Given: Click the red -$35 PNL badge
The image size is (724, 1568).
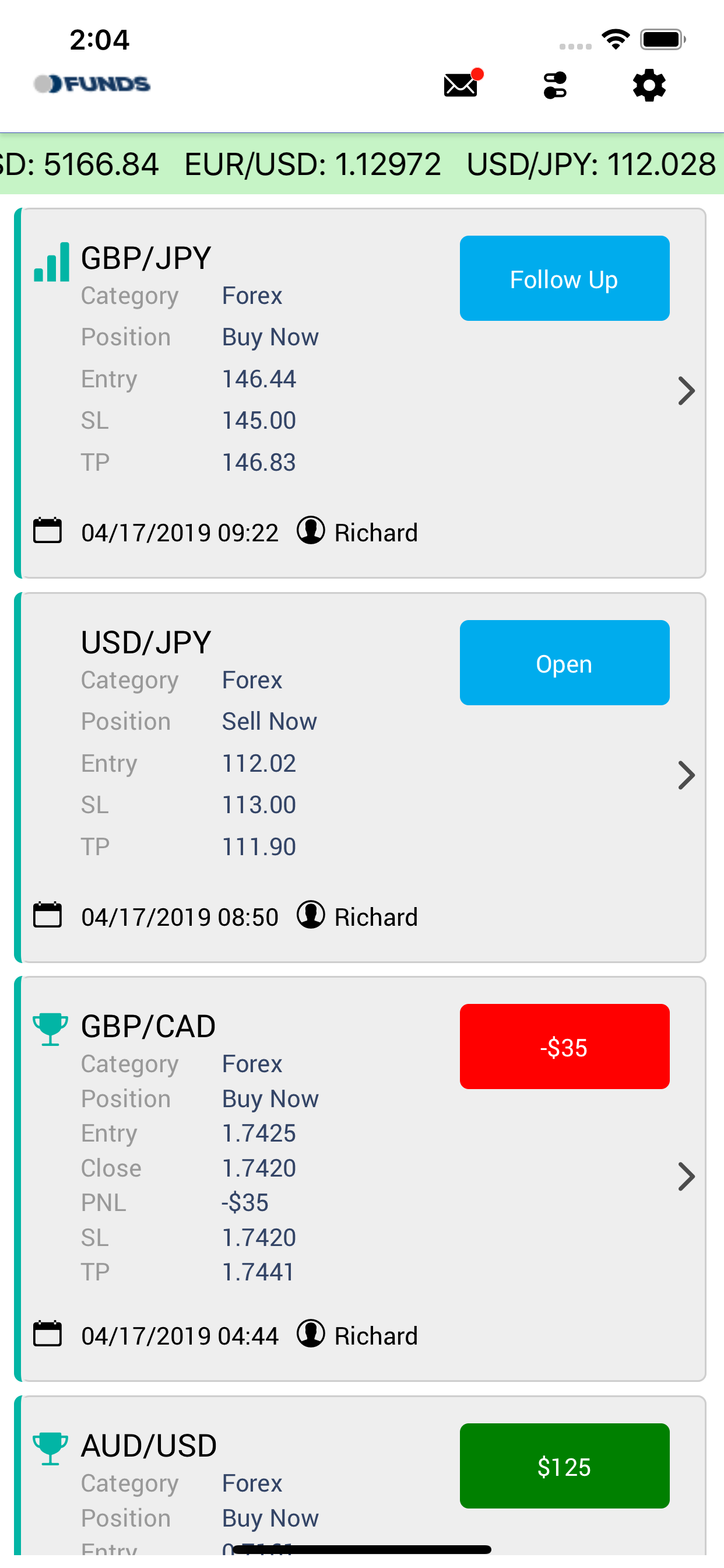Looking at the screenshot, I should [x=564, y=1047].
